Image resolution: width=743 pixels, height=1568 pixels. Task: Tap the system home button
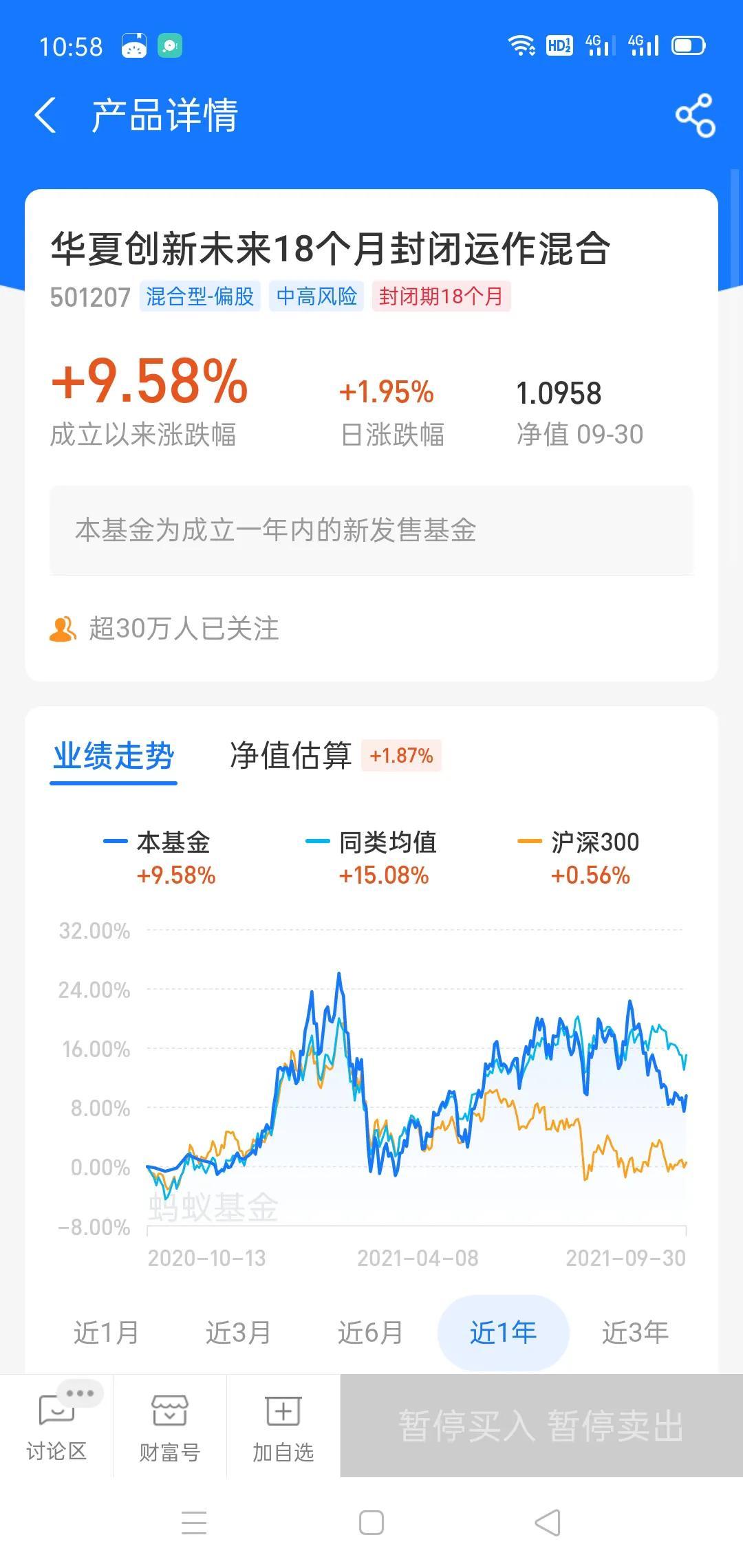point(371,1523)
